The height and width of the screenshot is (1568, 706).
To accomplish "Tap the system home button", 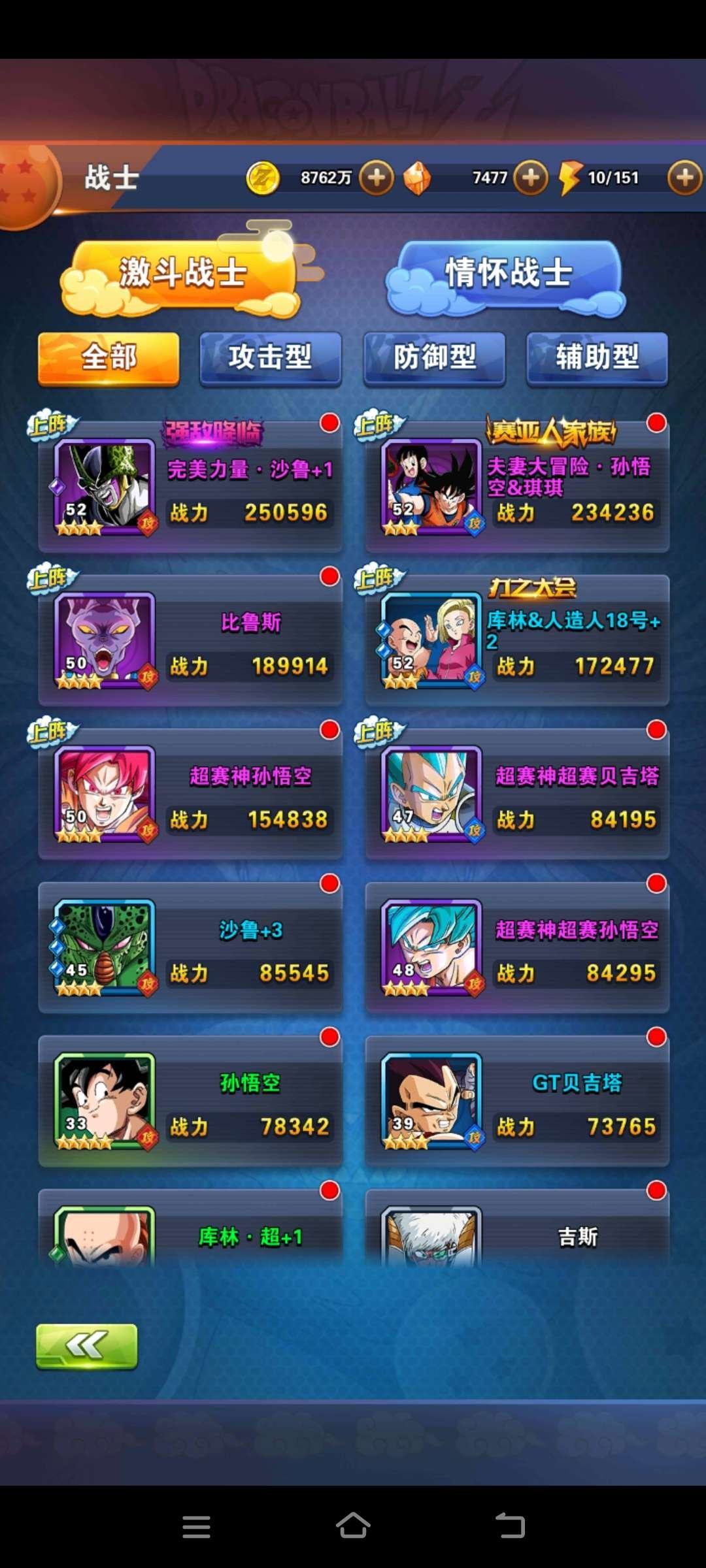I will (x=353, y=1526).
